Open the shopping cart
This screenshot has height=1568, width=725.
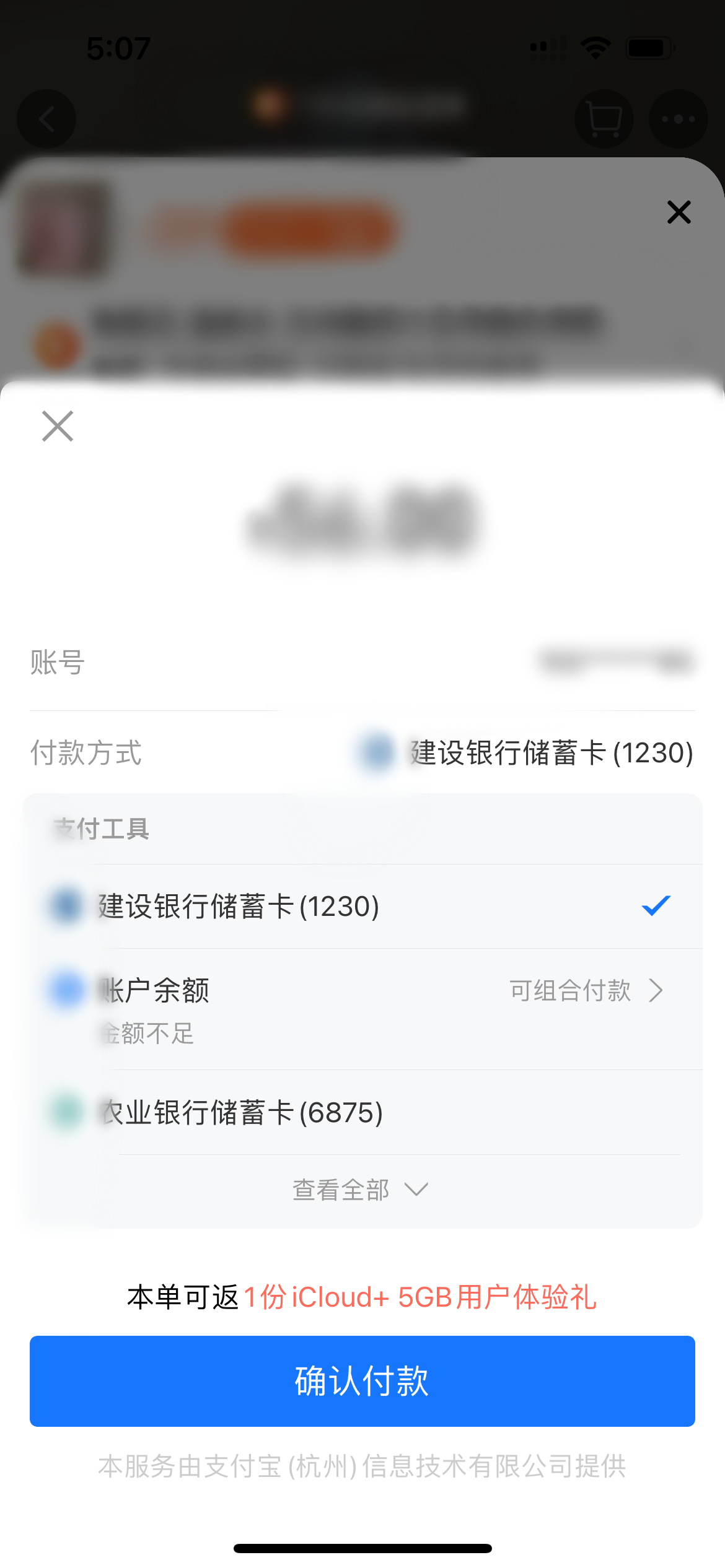click(604, 119)
